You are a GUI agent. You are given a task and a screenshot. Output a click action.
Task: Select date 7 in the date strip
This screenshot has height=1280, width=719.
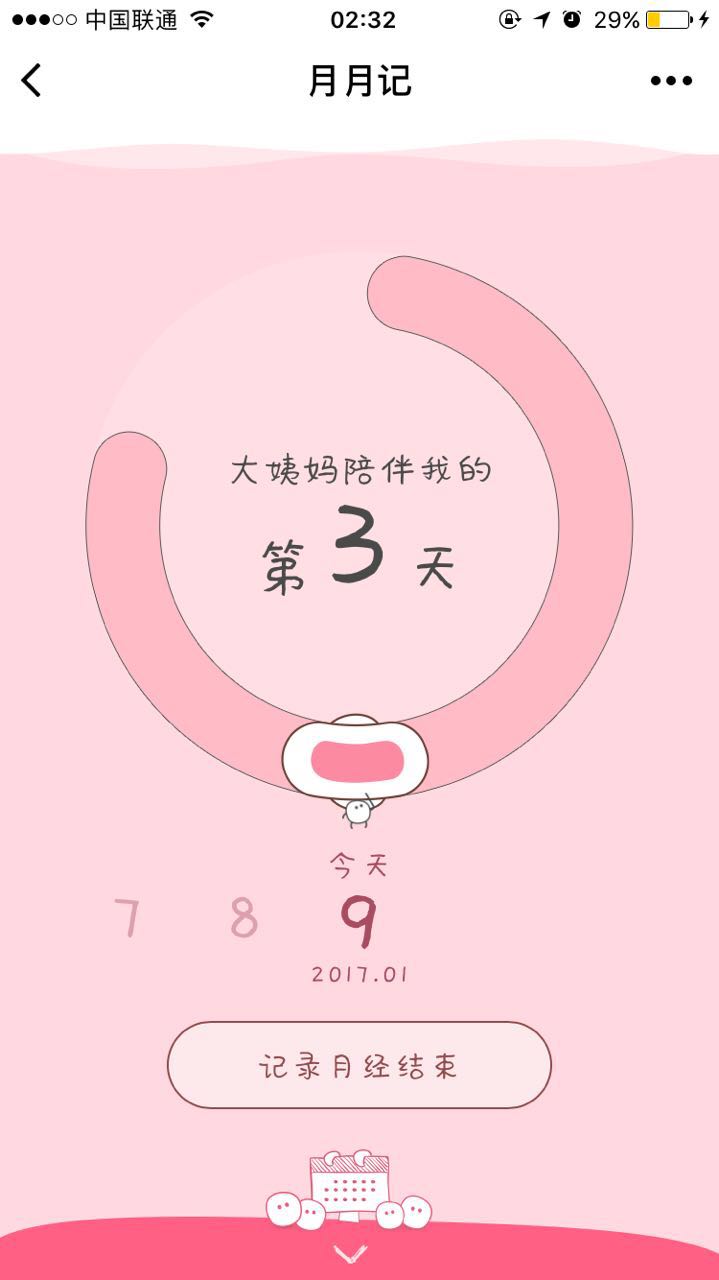126,918
